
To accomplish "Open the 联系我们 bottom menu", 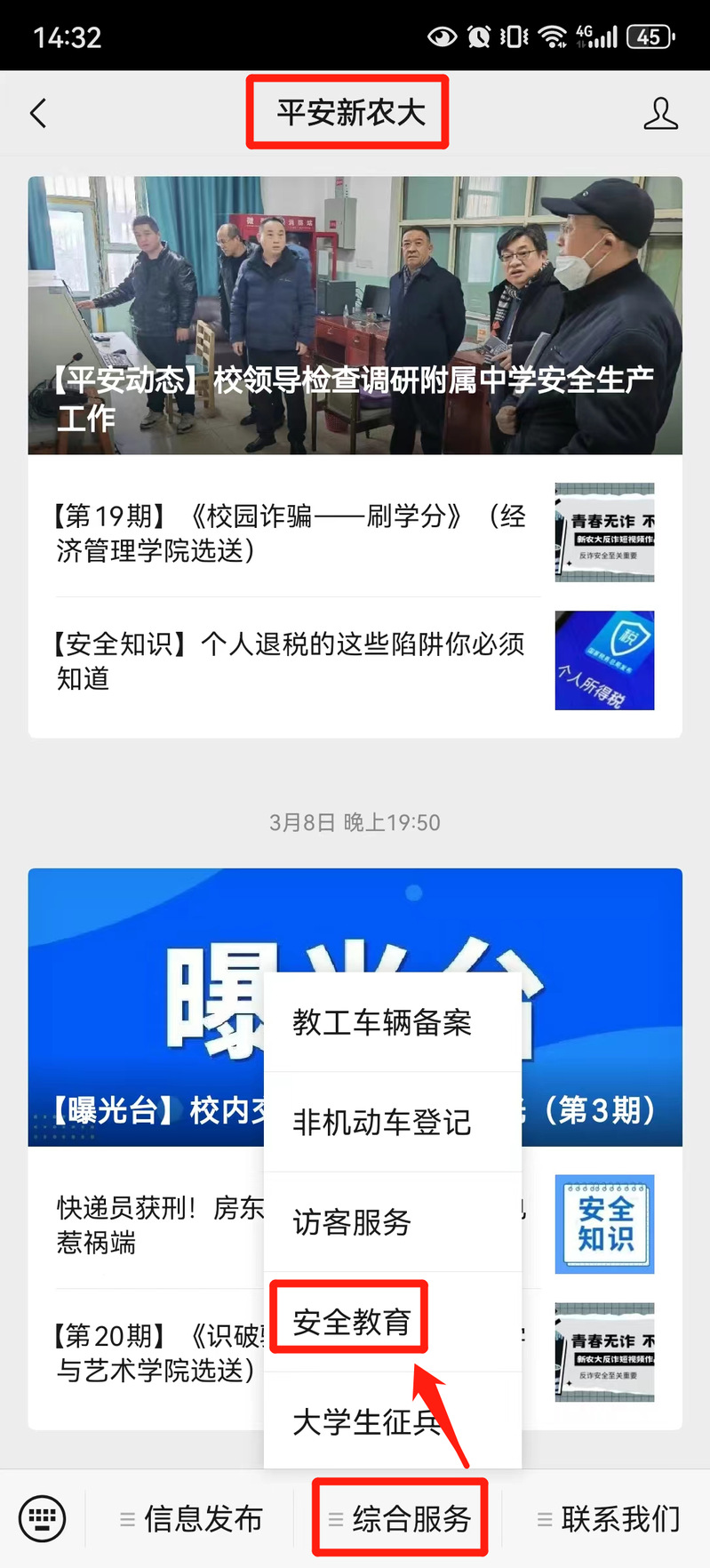I will pos(610,1519).
